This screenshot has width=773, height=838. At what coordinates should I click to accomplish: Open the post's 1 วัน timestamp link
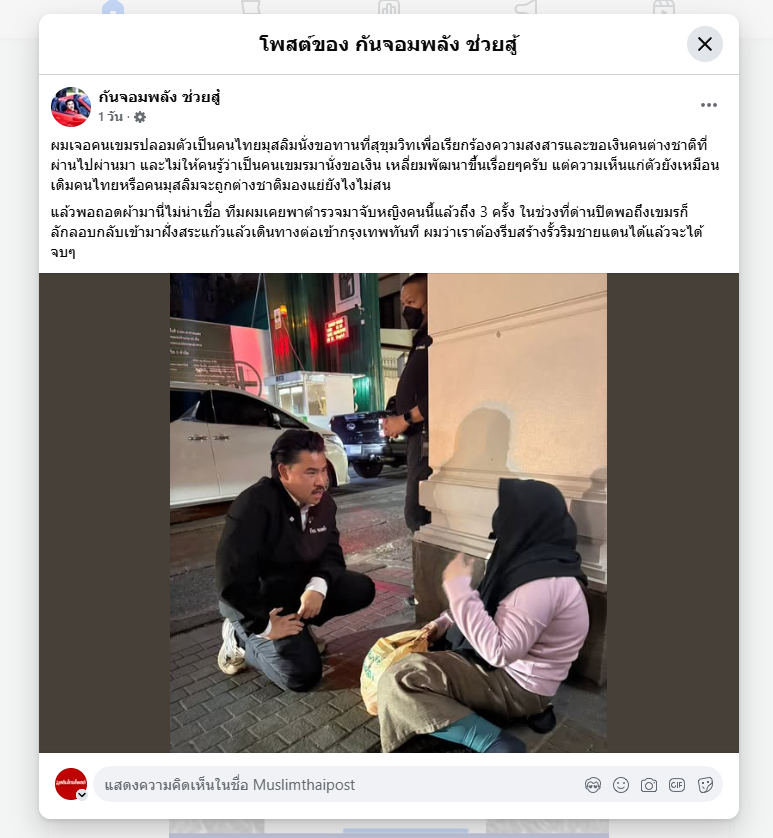coord(110,117)
